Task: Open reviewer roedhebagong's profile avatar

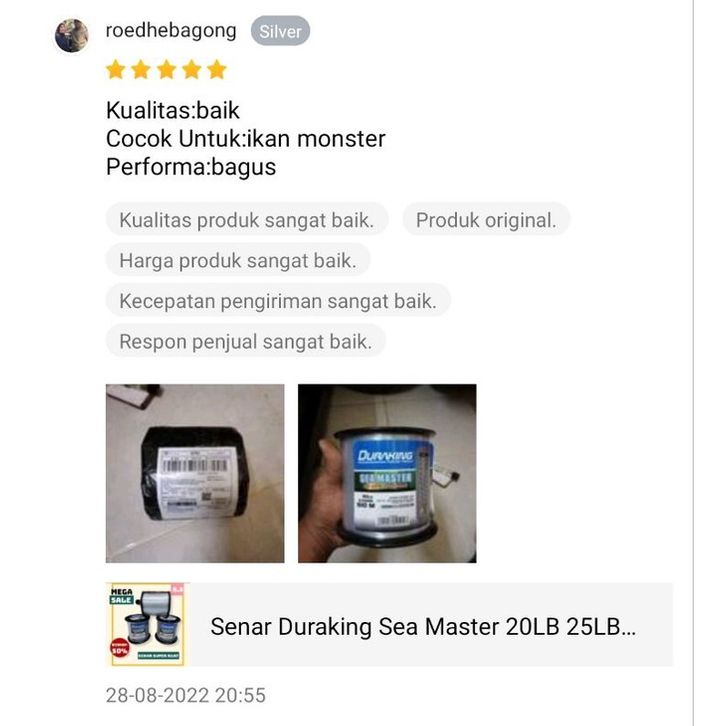Action: coord(72,35)
